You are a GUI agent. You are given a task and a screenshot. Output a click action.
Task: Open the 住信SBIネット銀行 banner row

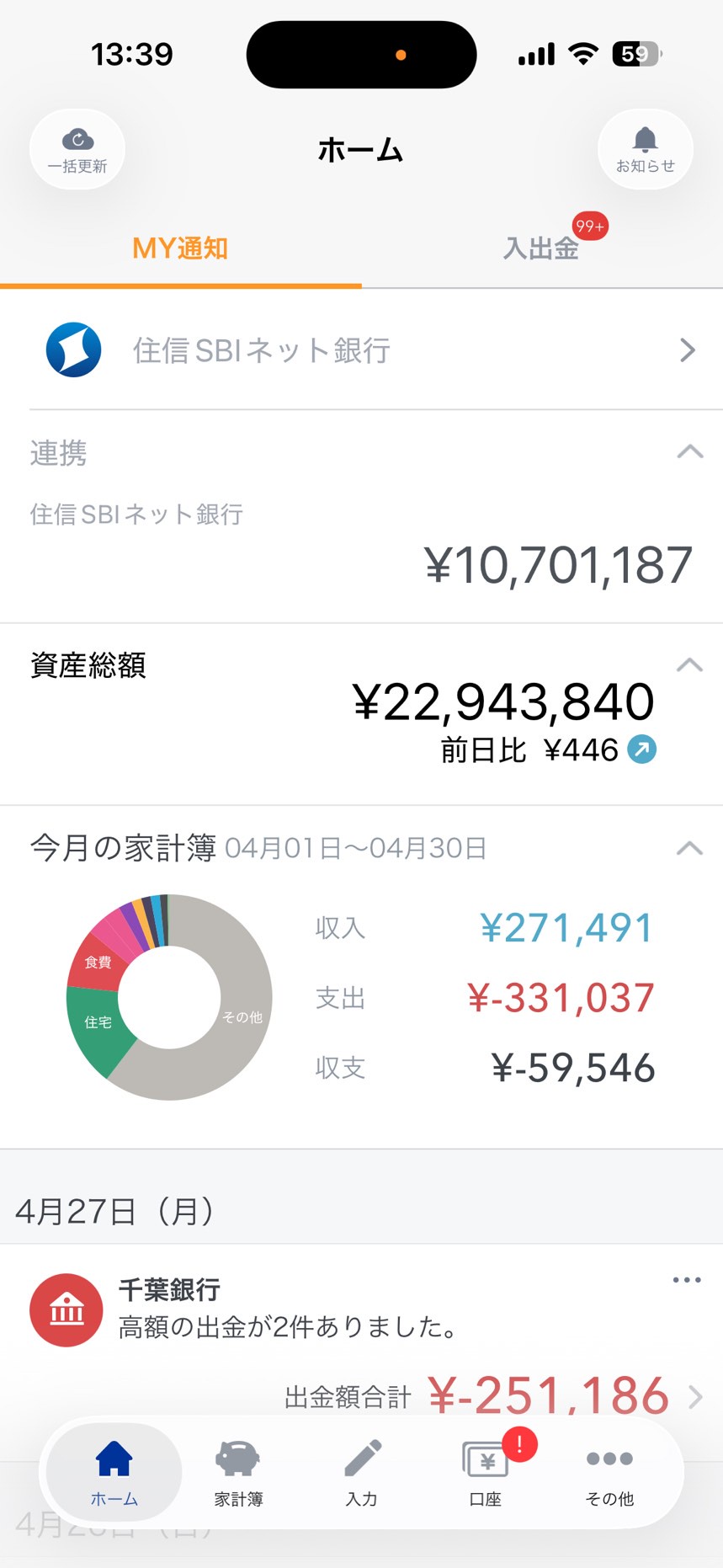pos(362,350)
